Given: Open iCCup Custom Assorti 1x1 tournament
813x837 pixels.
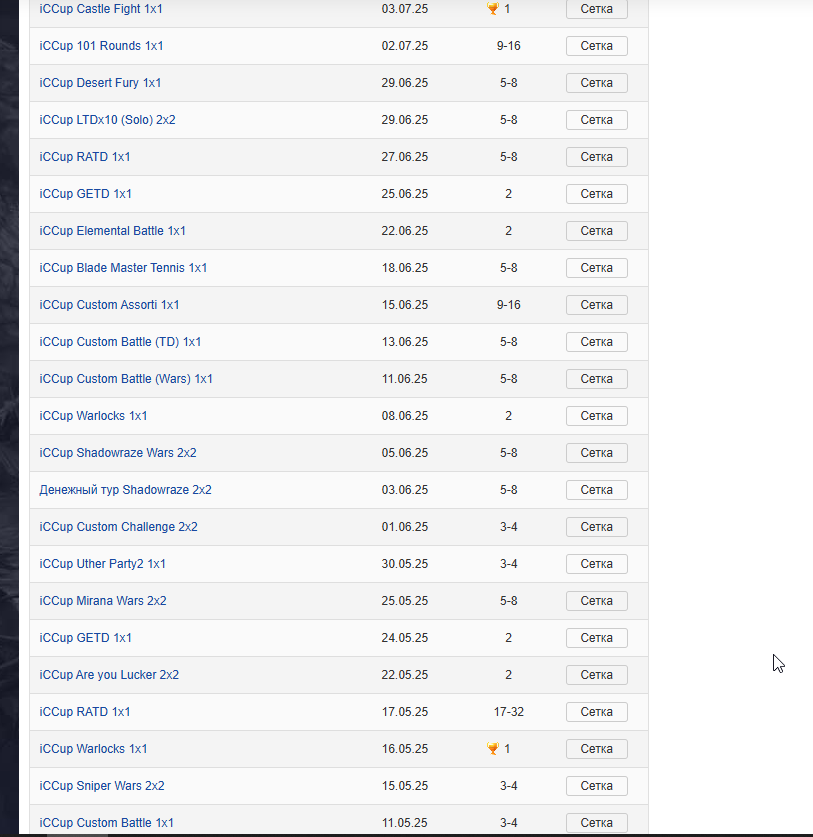Looking at the screenshot, I should 109,305.
